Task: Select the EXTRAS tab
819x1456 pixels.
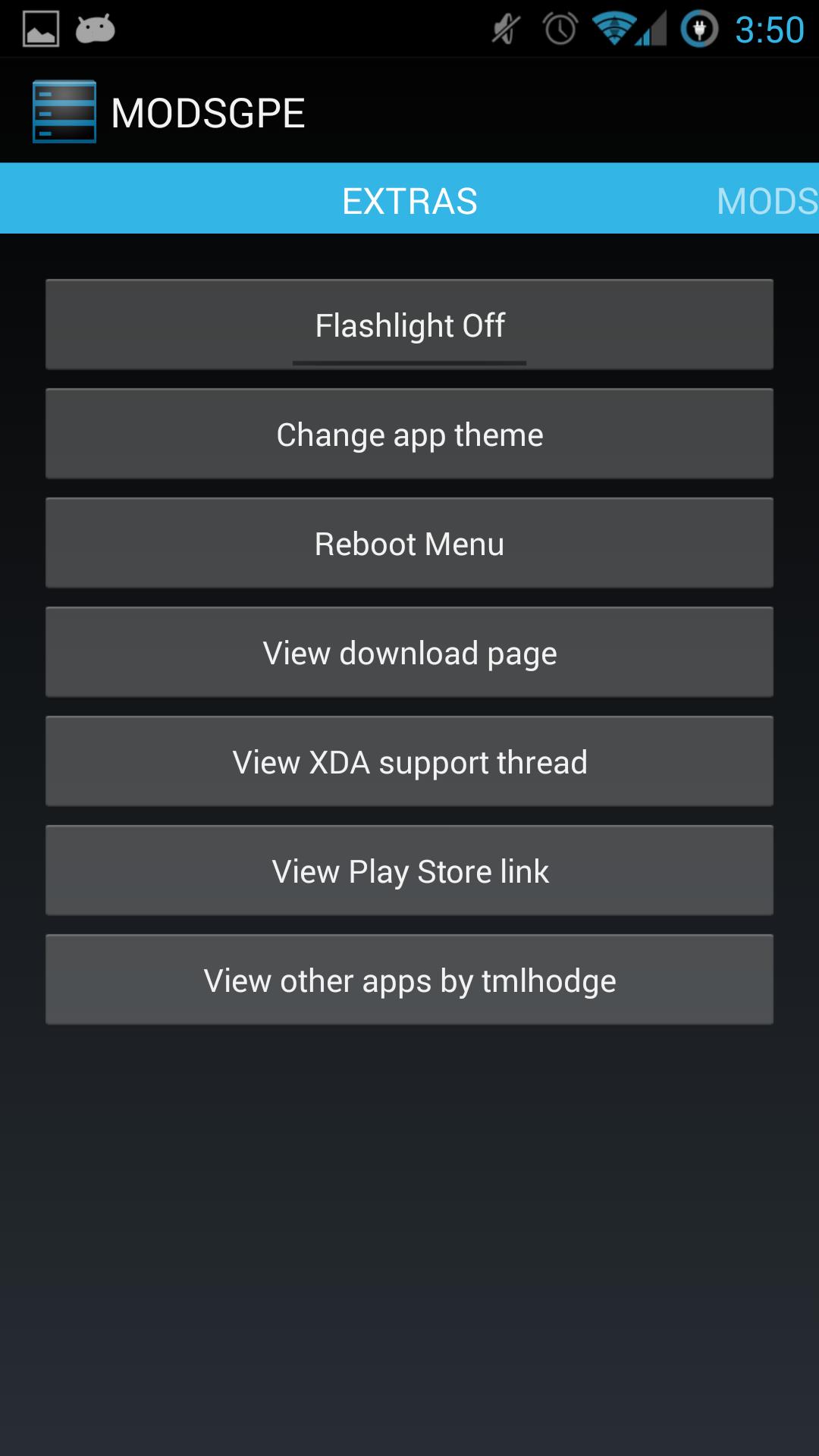Action: (x=409, y=199)
